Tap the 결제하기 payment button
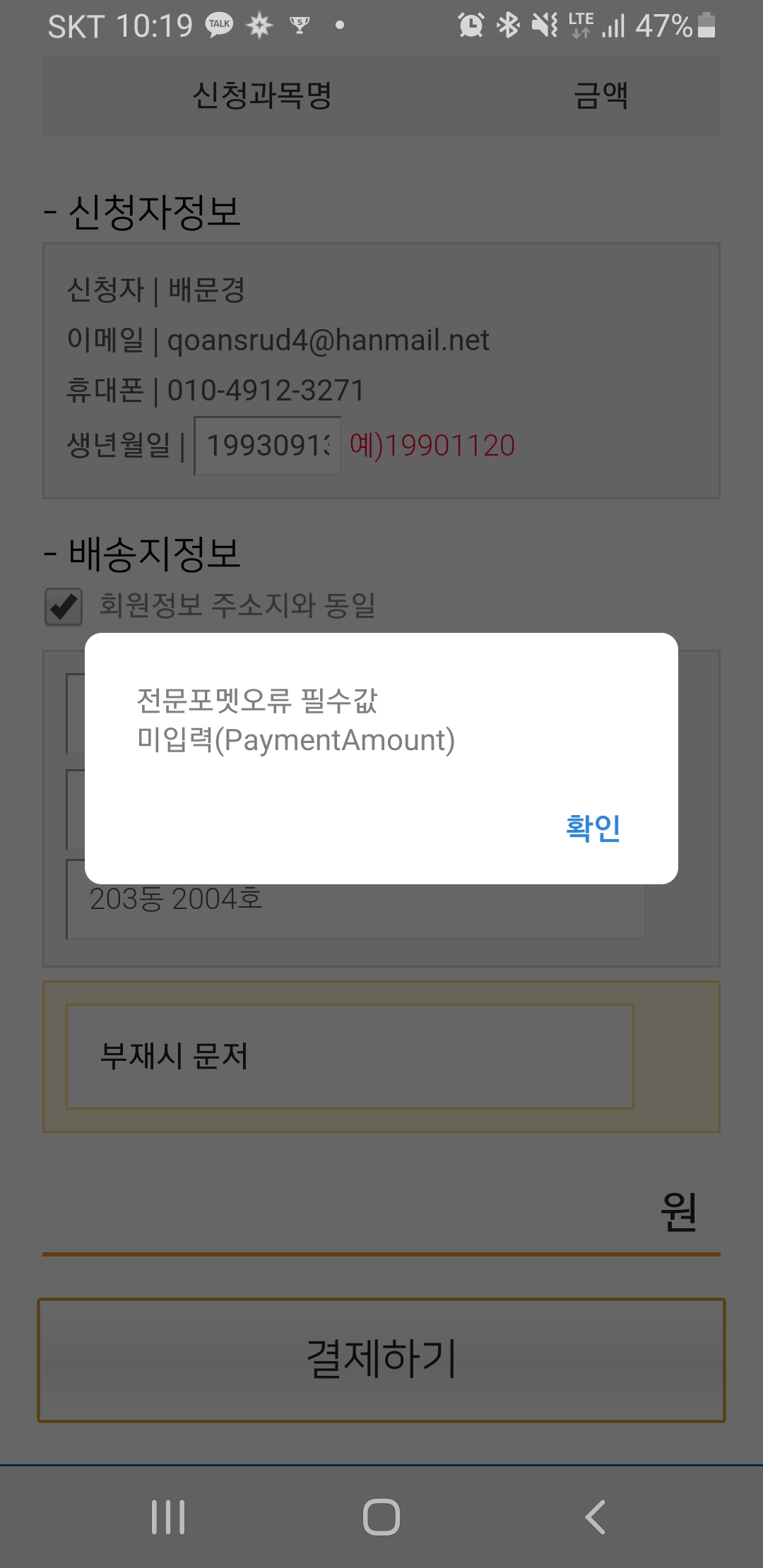Image resolution: width=763 pixels, height=1568 pixels. point(381,1360)
